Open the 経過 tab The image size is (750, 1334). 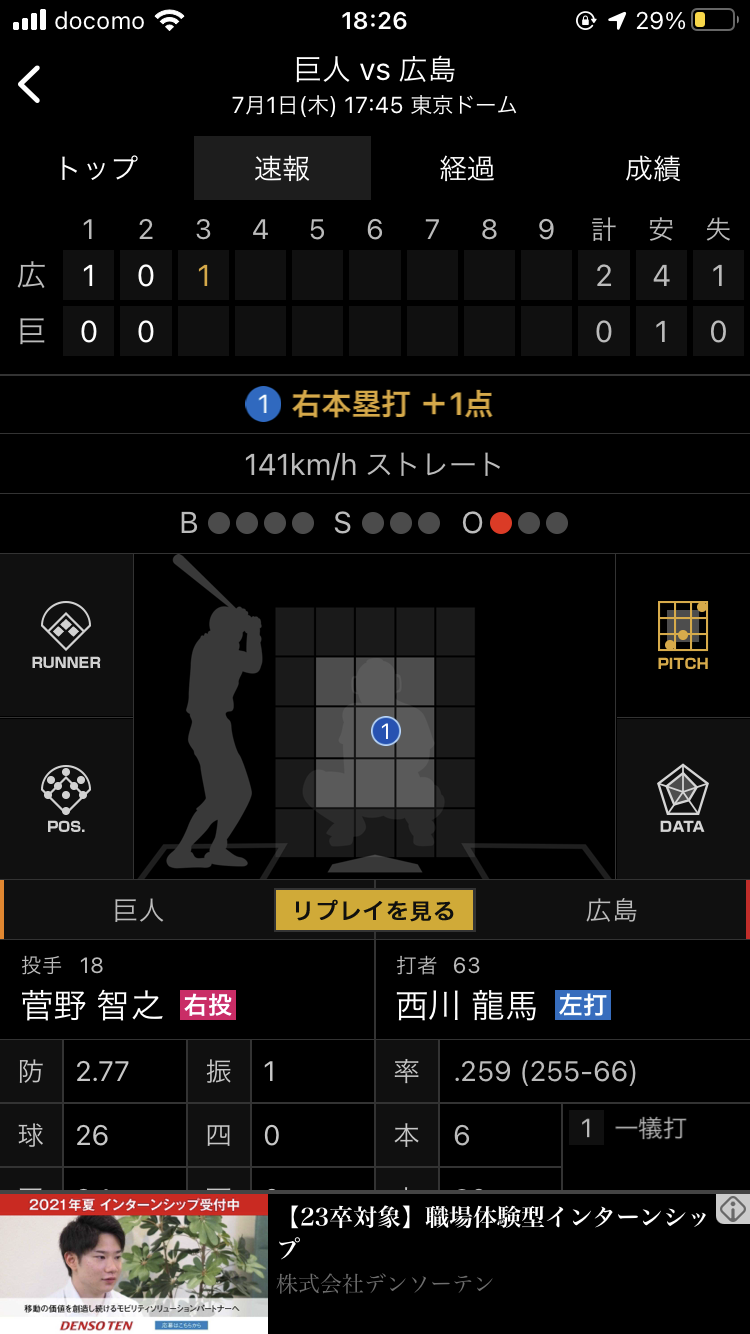[x=467, y=168]
